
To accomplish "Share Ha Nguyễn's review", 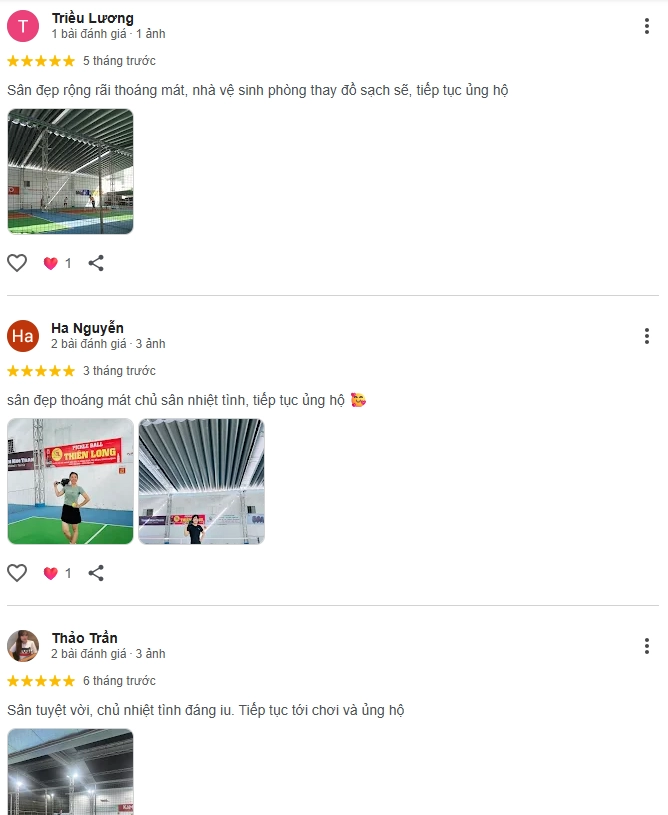I will tap(96, 573).
